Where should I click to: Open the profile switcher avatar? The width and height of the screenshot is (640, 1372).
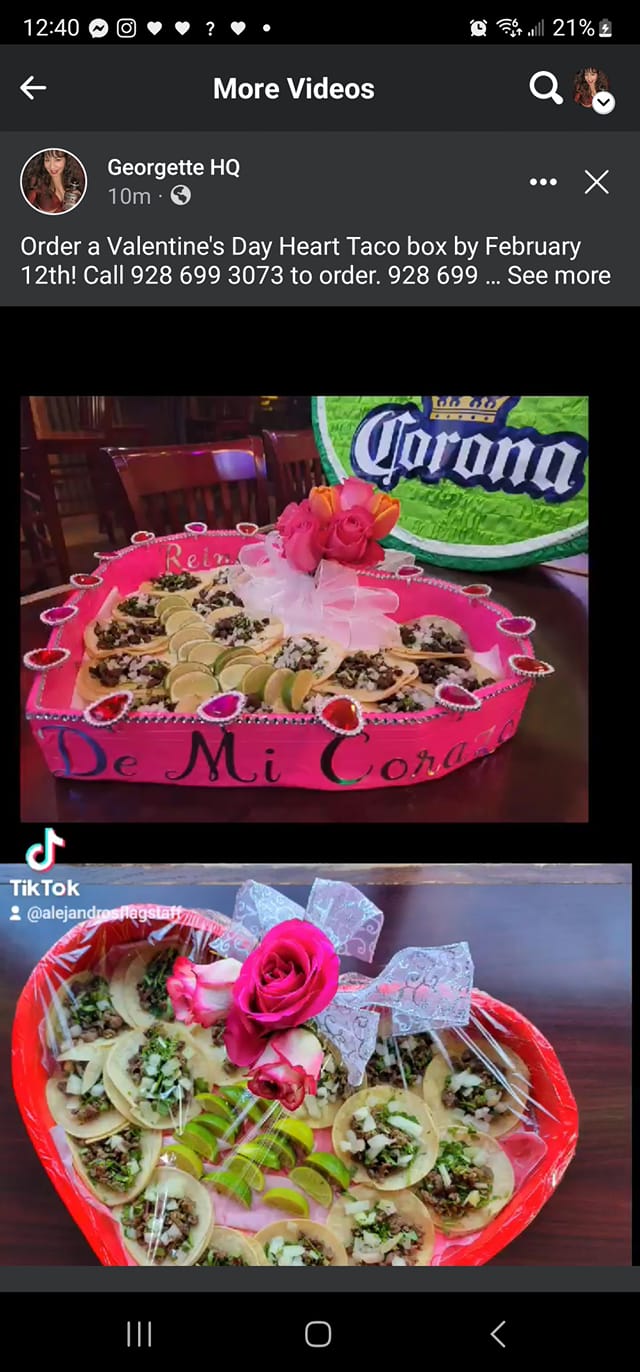tap(592, 89)
